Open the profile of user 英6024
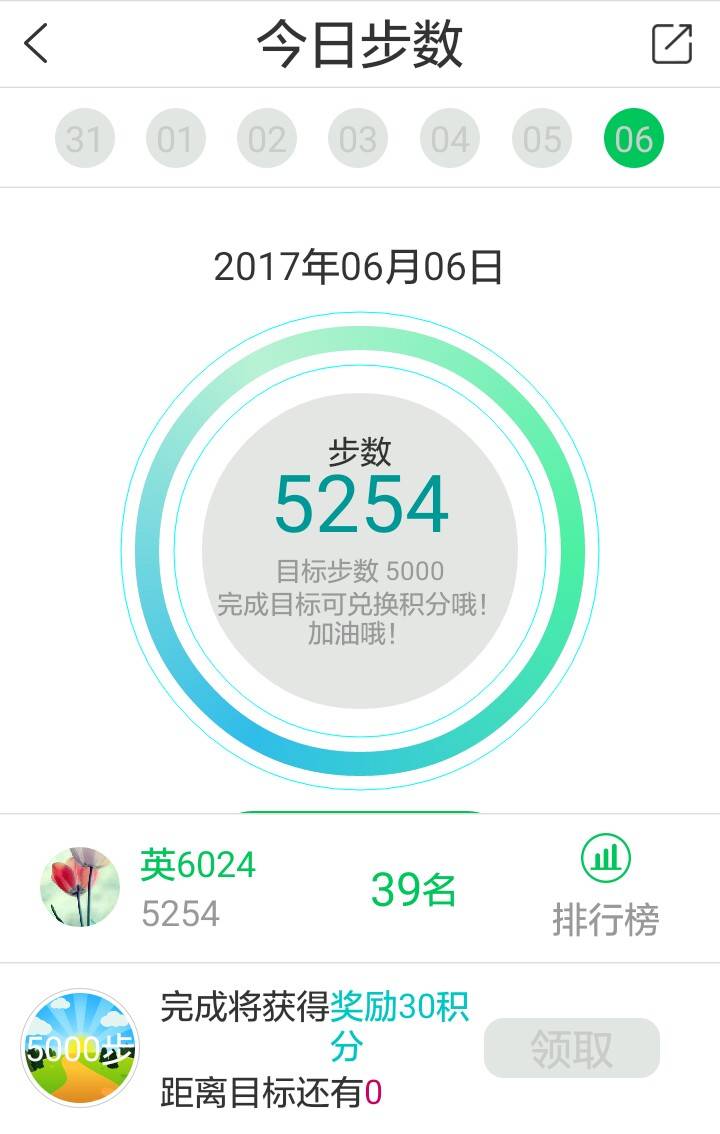Screen dimensions: 720x1134 pyautogui.click(x=80, y=887)
